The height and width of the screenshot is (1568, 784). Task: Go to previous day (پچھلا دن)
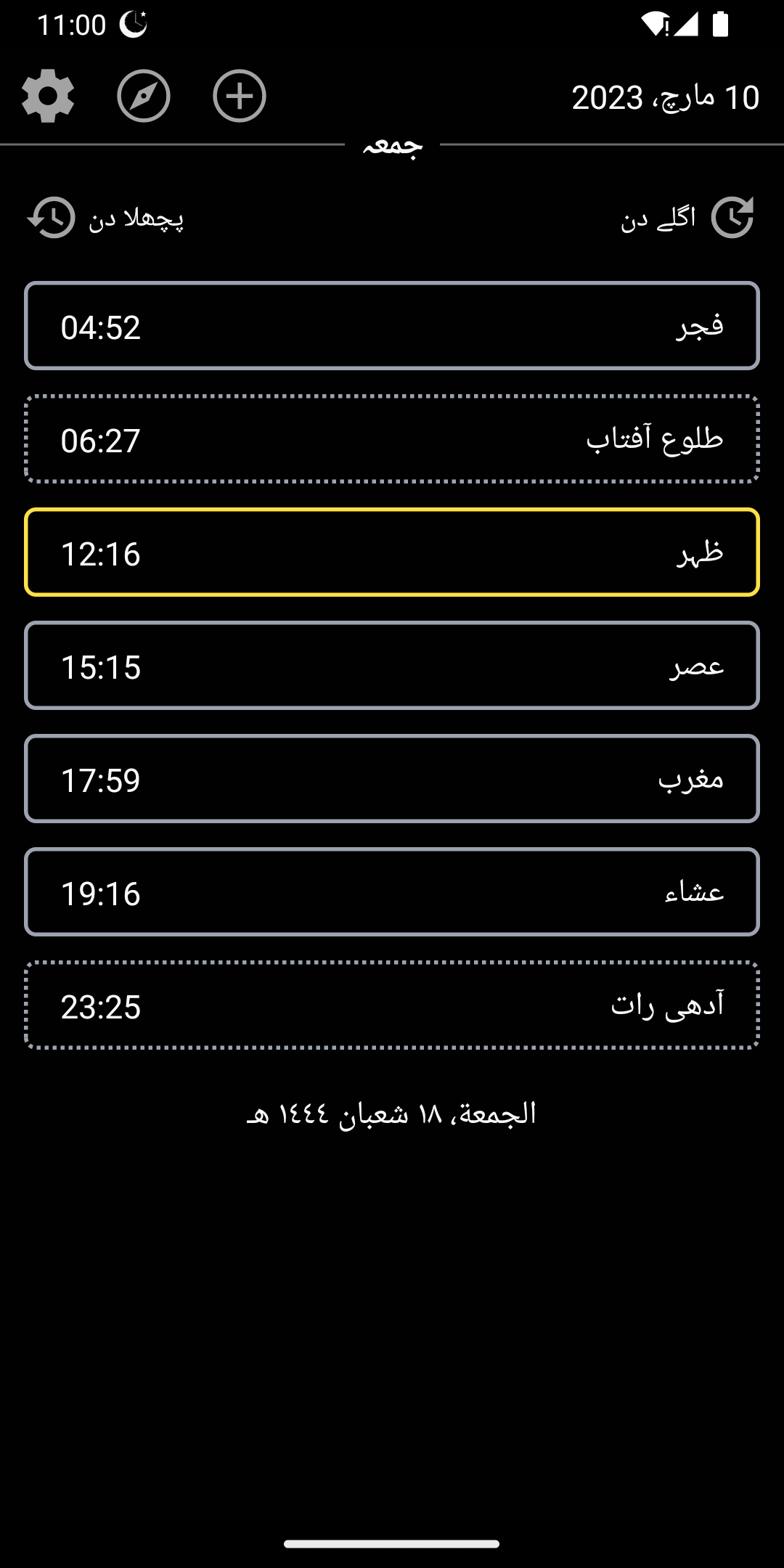click(105, 218)
